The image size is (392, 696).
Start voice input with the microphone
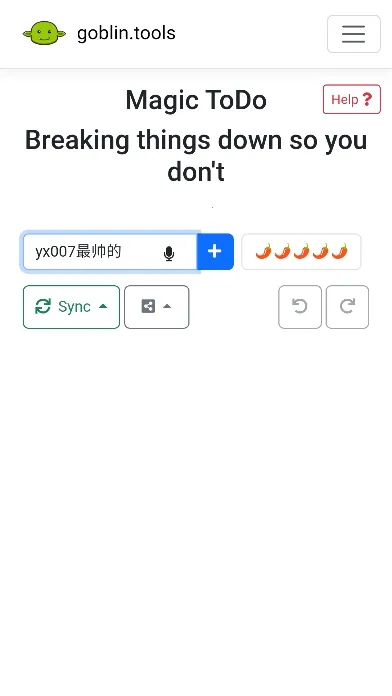pos(169,253)
